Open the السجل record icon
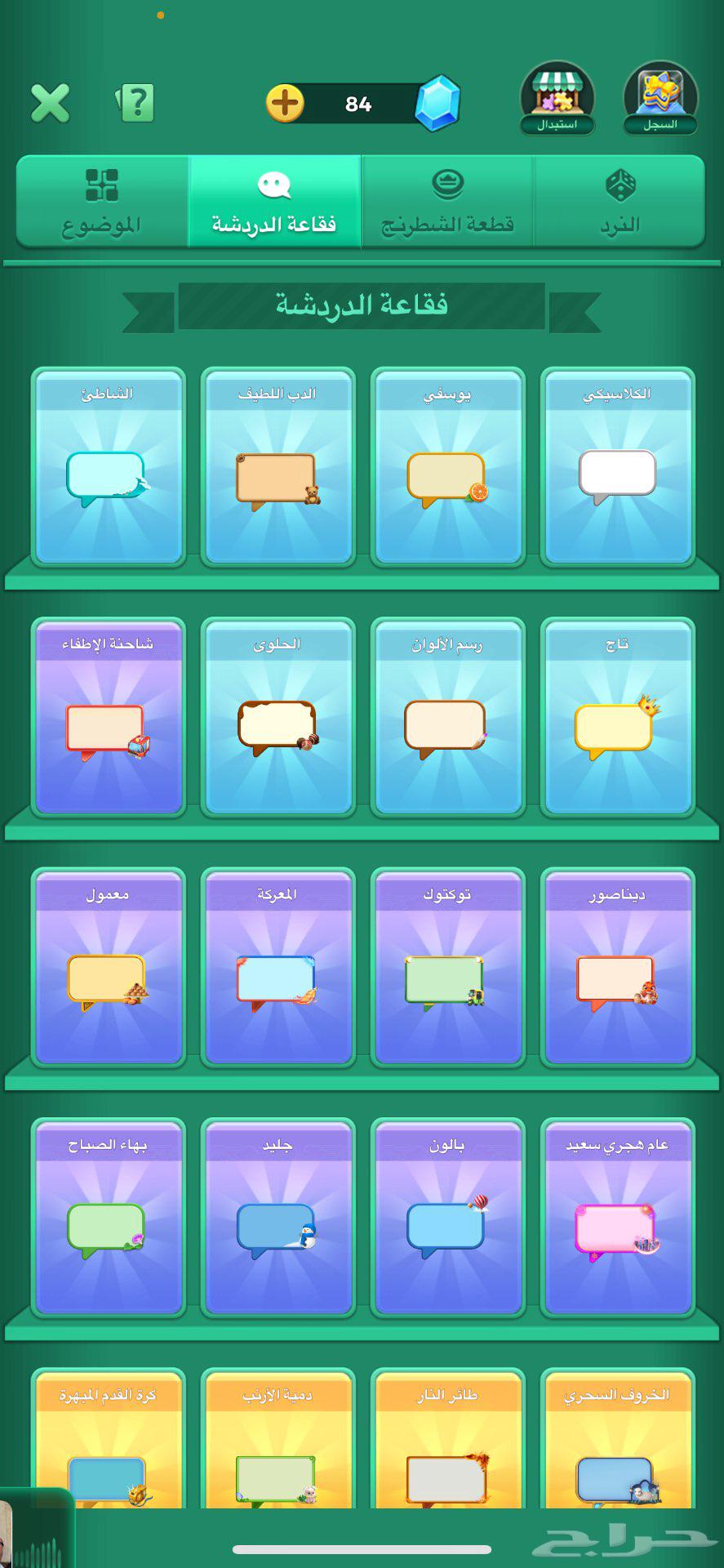 coord(660,99)
